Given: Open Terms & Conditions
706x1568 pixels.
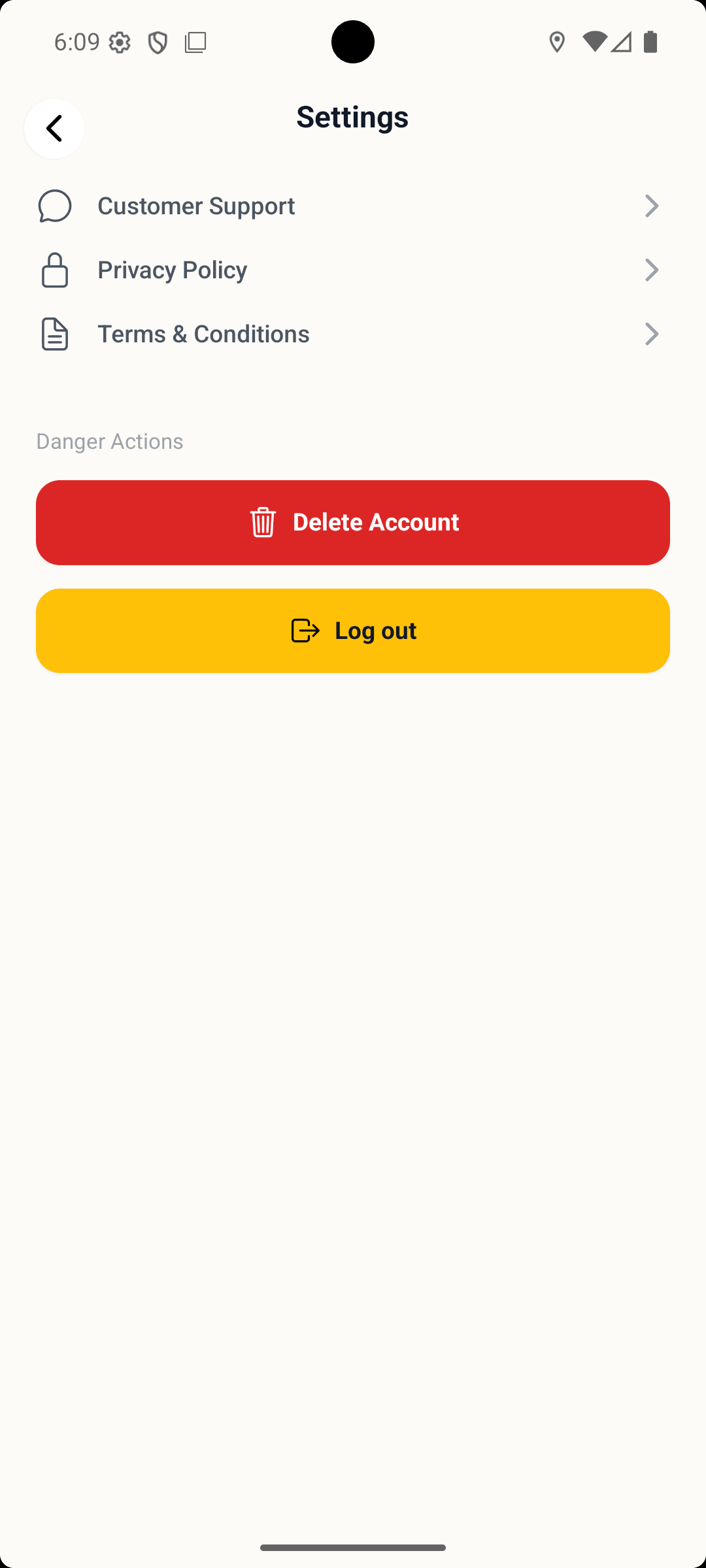Looking at the screenshot, I should click(352, 334).
